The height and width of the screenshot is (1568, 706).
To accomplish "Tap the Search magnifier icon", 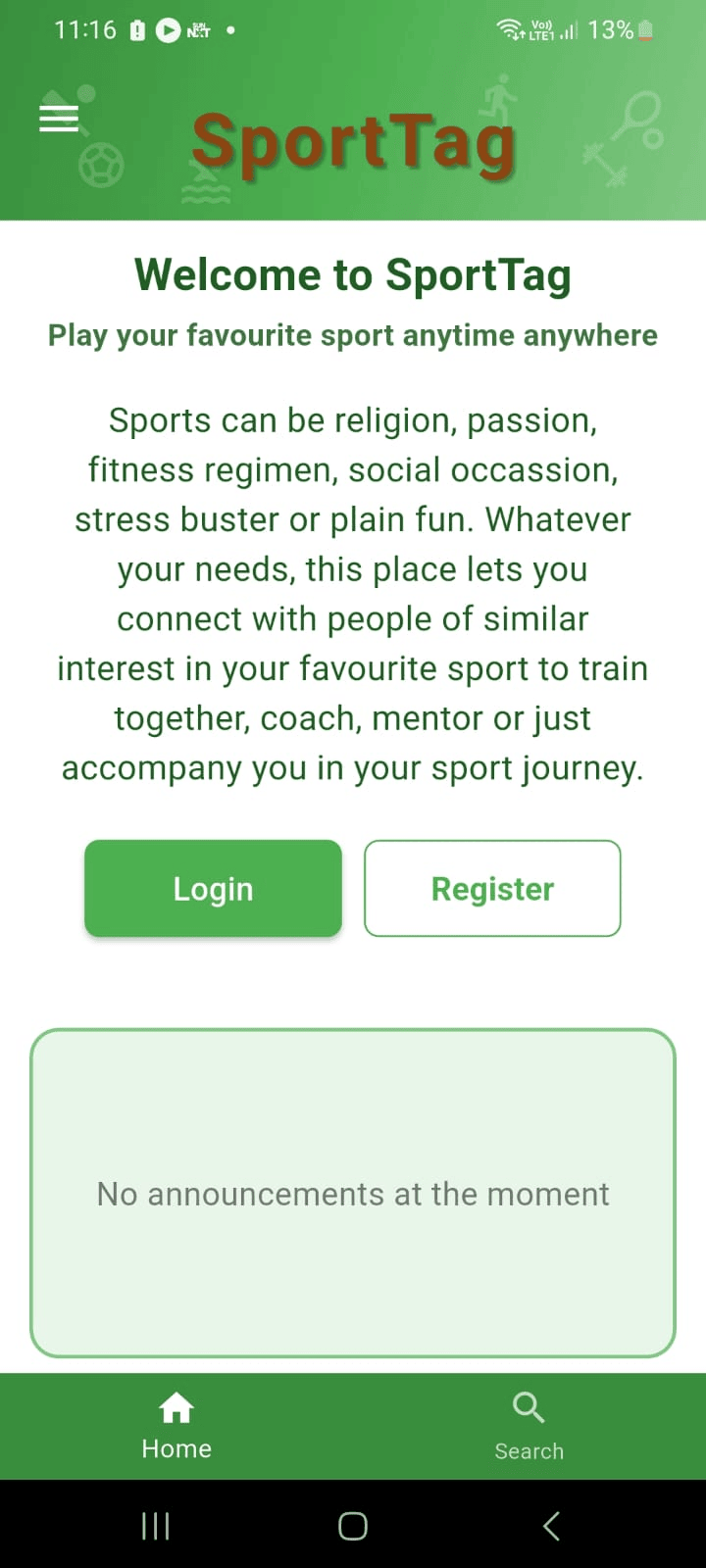I will tap(529, 1408).
